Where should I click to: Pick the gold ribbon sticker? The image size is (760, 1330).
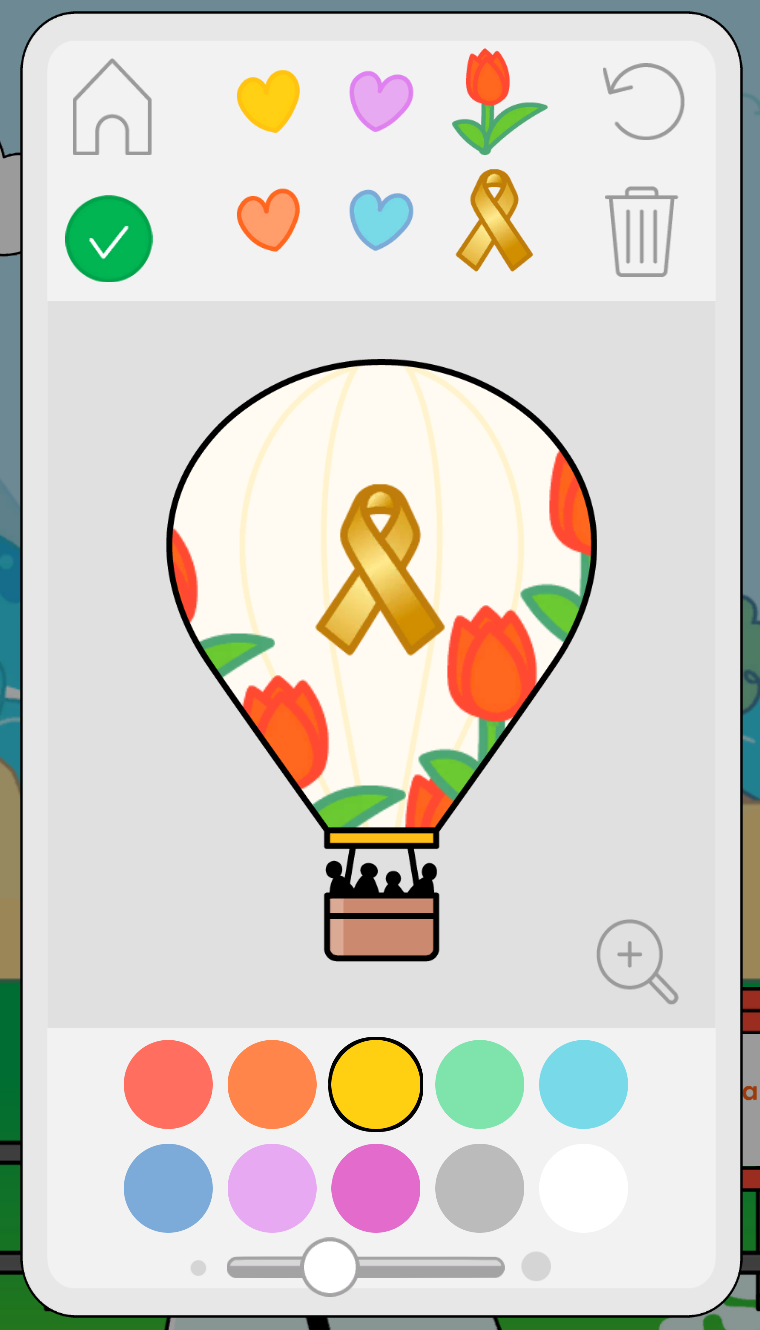[x=495, y=220]
